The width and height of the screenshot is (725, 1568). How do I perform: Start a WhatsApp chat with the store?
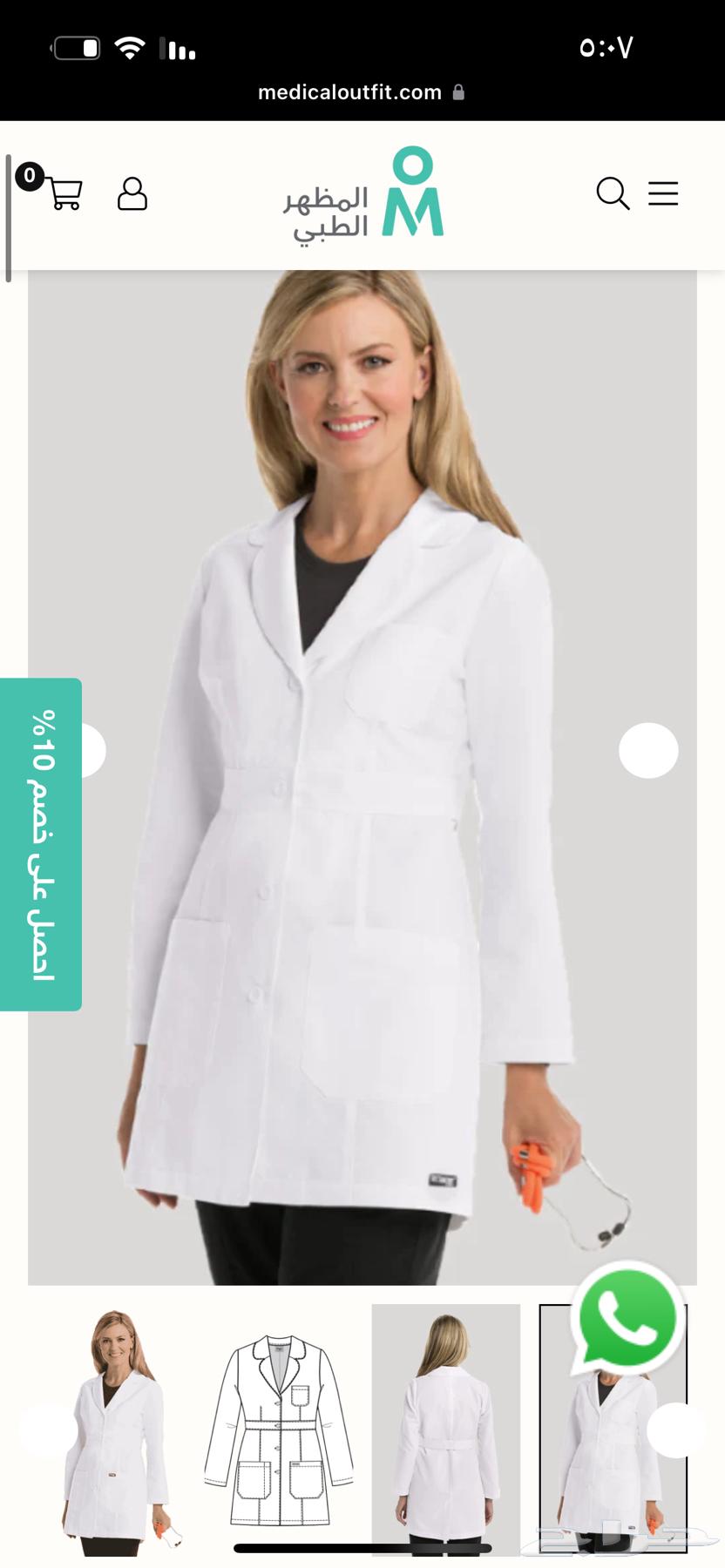tap(627, 1317)
